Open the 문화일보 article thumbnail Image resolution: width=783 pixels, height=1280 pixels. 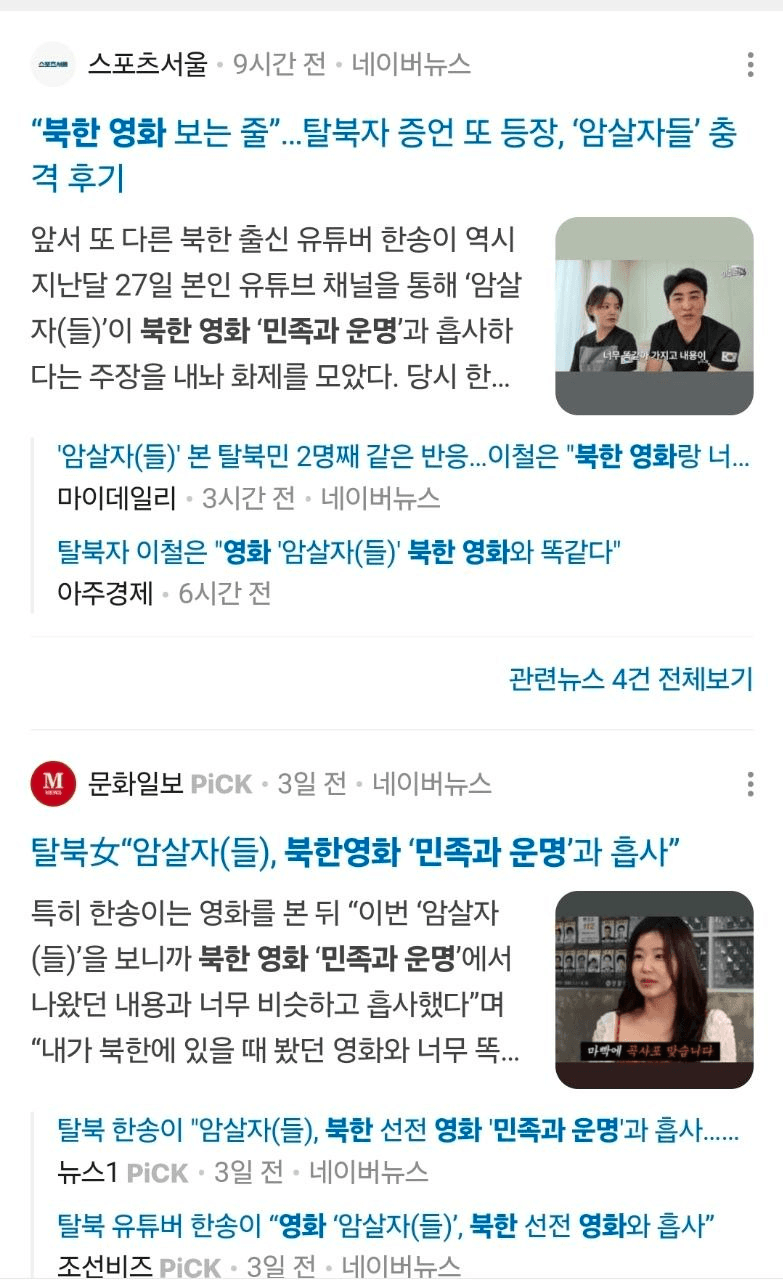(x=654, y=990)
